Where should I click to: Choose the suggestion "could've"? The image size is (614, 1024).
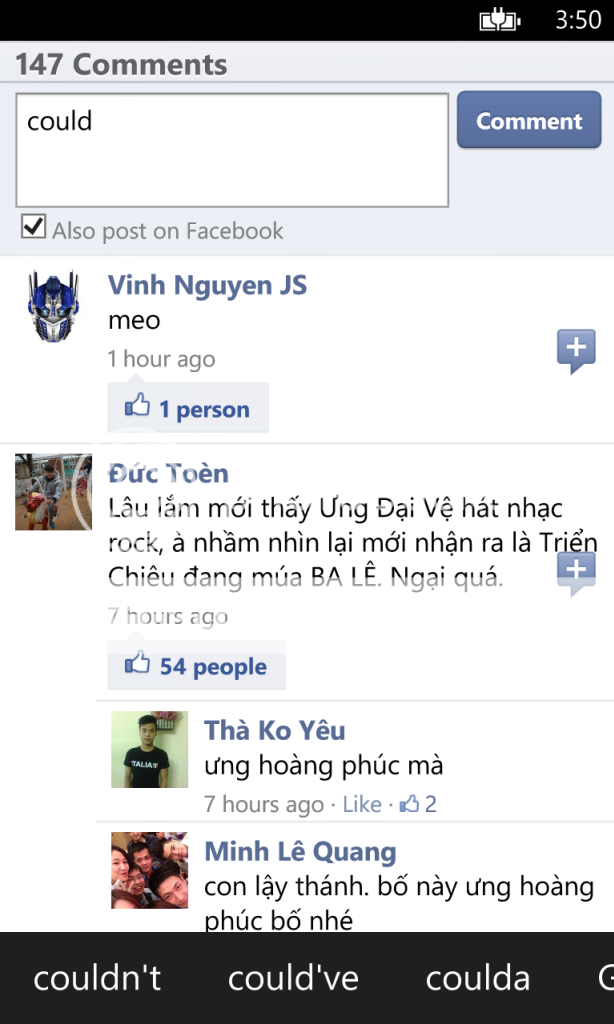pos(293,978)
